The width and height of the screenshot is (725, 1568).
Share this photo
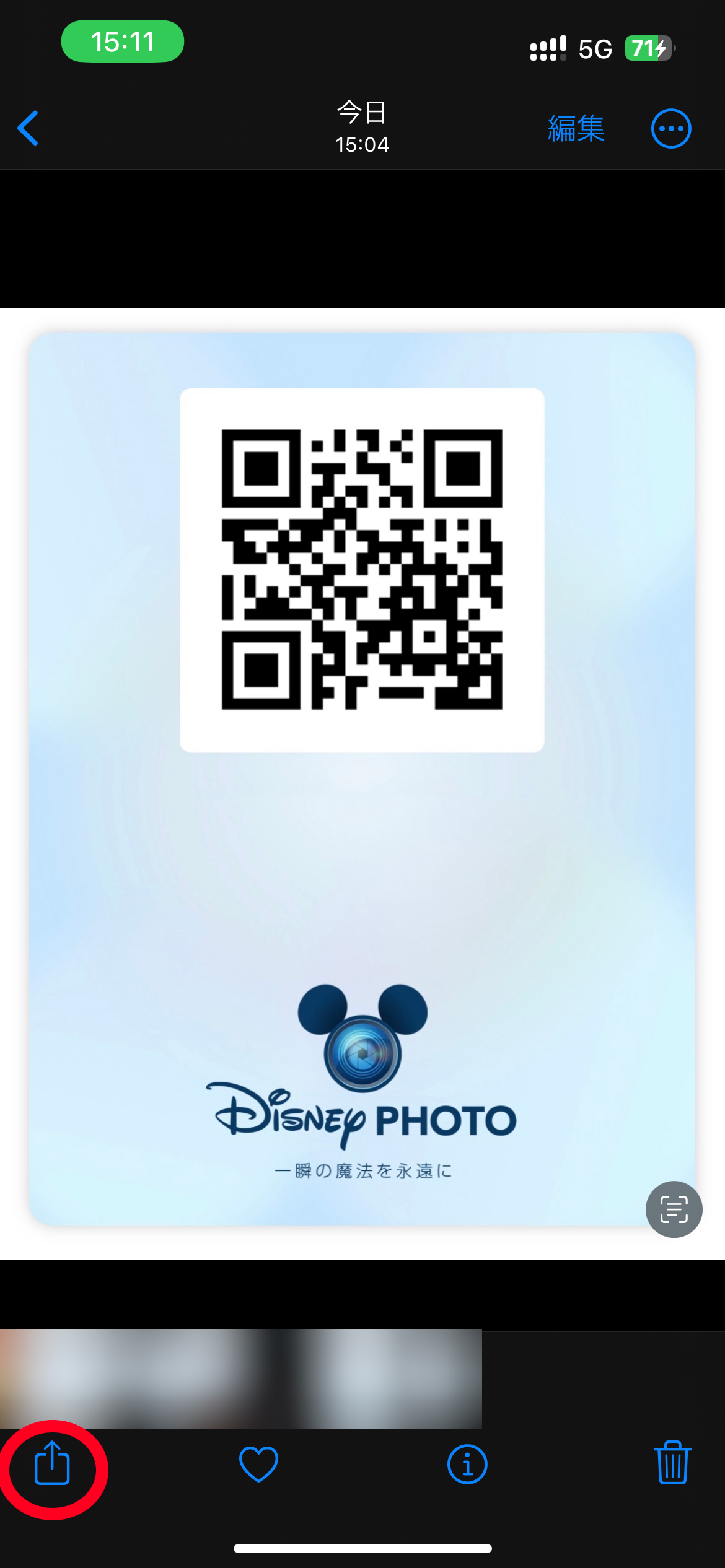click(x=53, y=1464)
